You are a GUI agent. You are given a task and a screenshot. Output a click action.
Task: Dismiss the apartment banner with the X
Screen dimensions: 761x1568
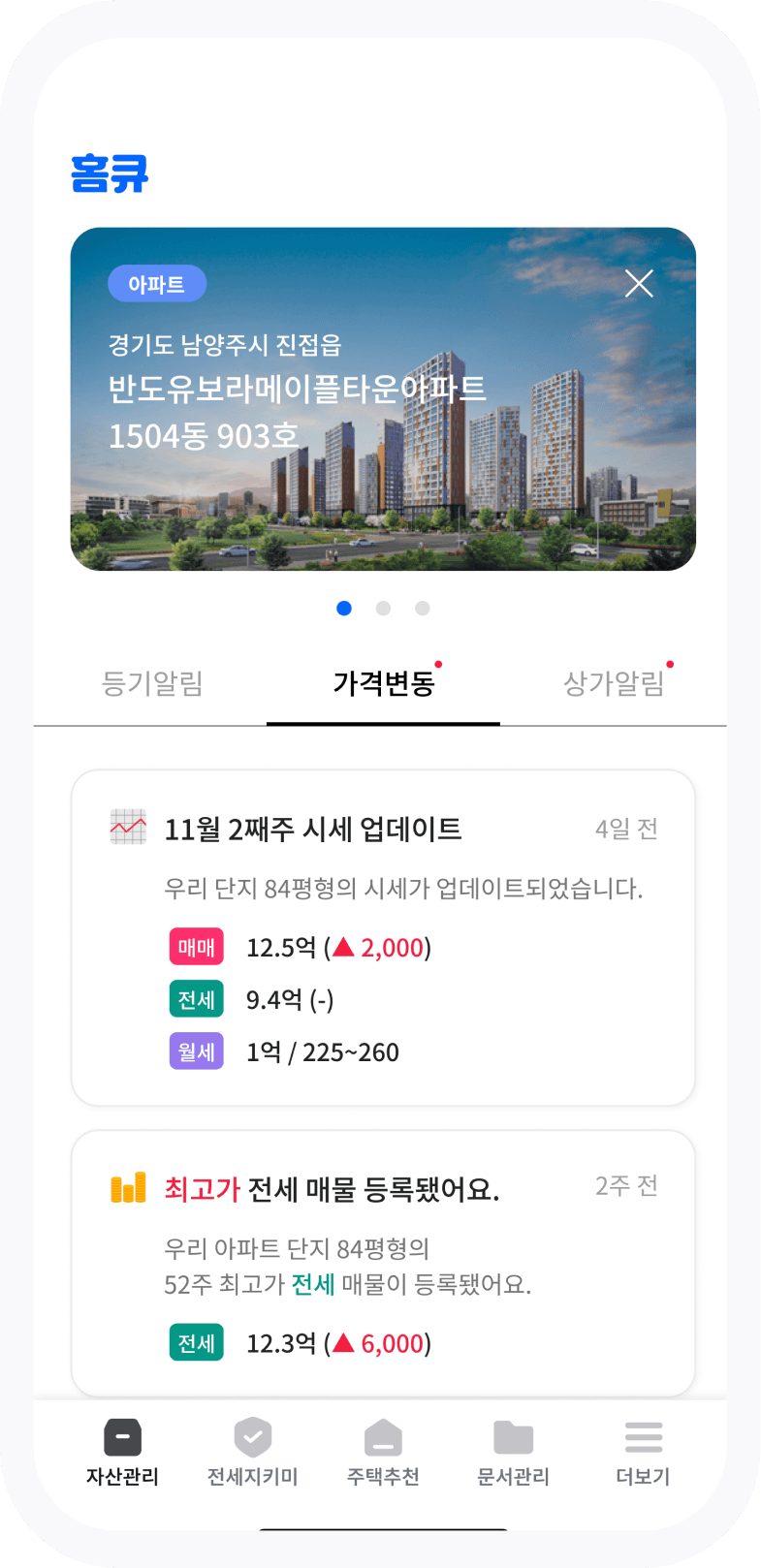(x=639, y=284)
